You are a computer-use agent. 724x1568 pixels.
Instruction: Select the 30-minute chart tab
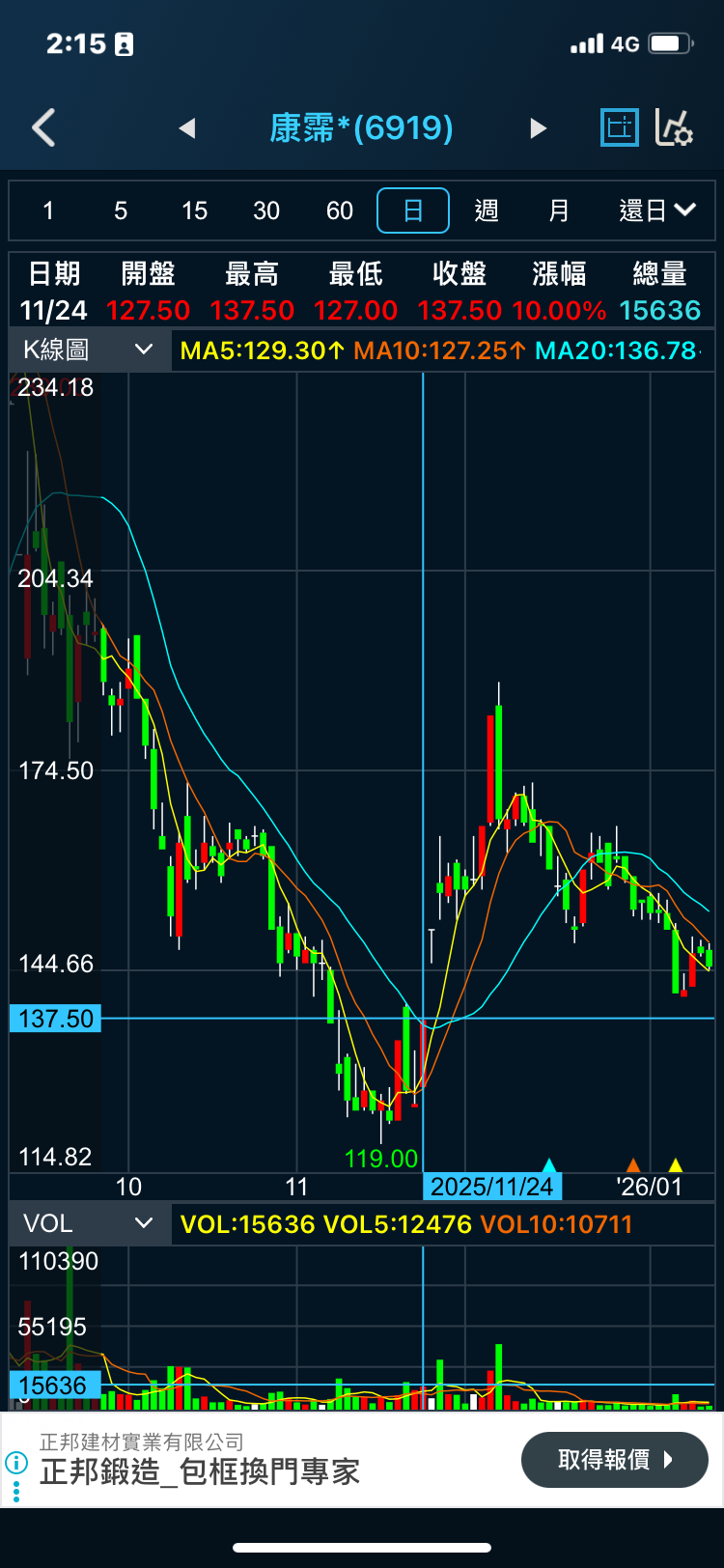pyautogui.click(x=266, y=210)
